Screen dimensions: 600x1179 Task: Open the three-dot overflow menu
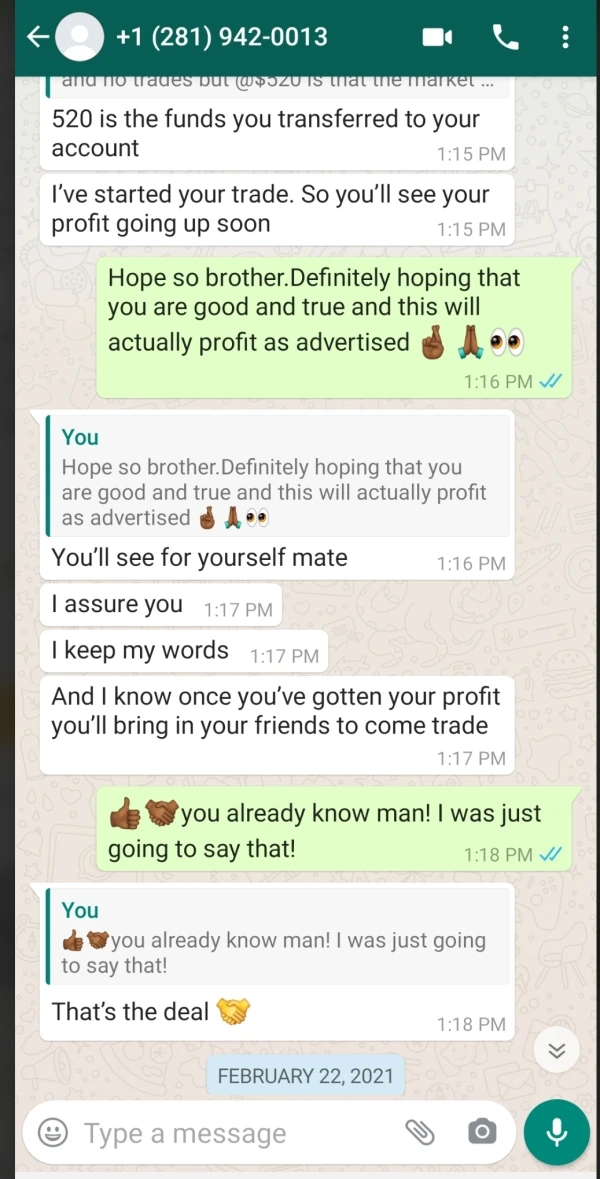(x=566, y=37)
